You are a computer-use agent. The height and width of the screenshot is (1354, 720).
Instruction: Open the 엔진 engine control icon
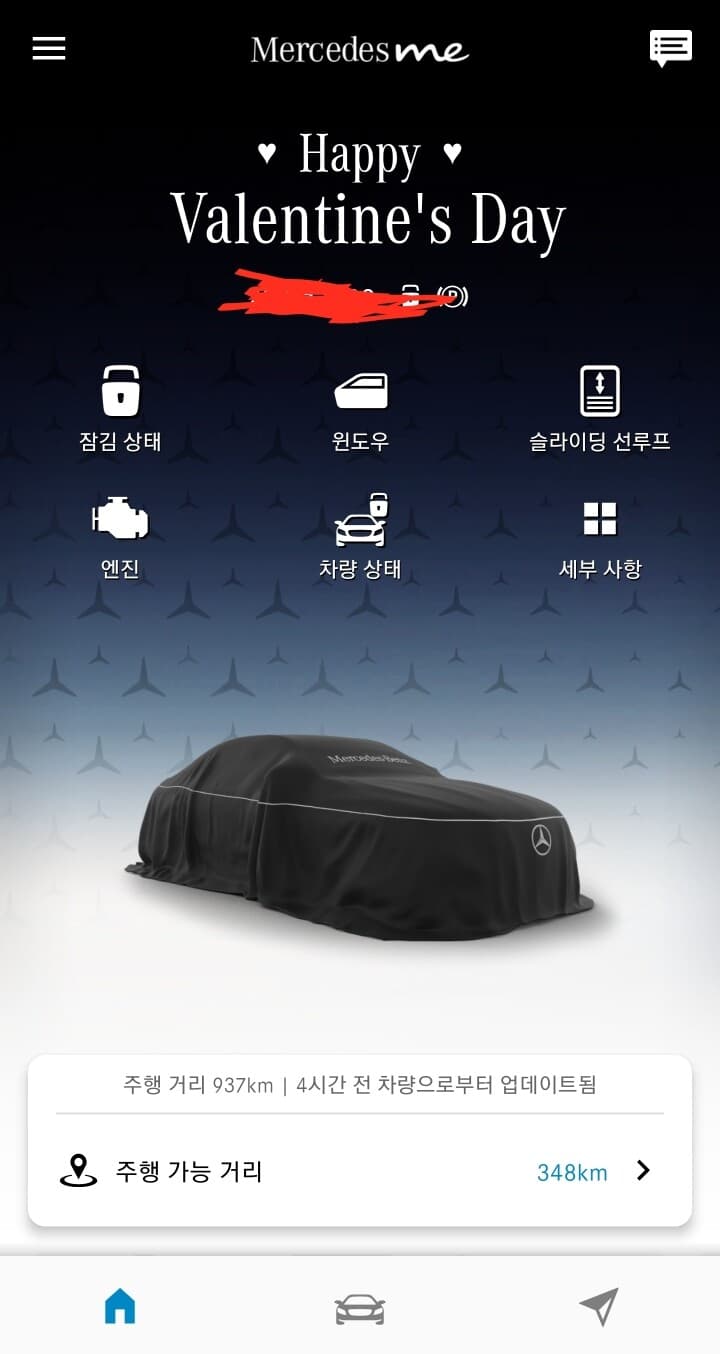(119, 519)
